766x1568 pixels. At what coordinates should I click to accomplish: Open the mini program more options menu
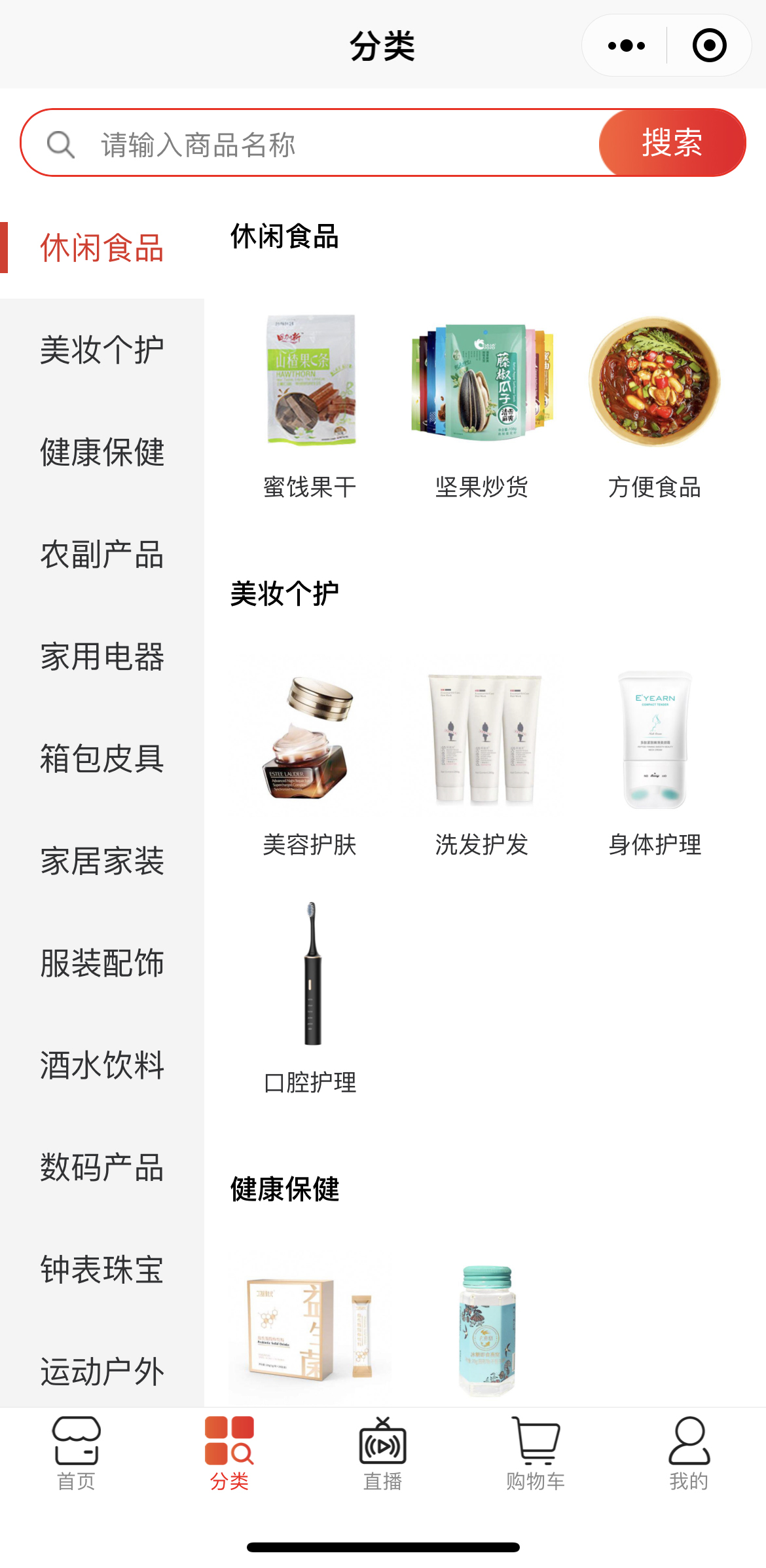point(626,46)
